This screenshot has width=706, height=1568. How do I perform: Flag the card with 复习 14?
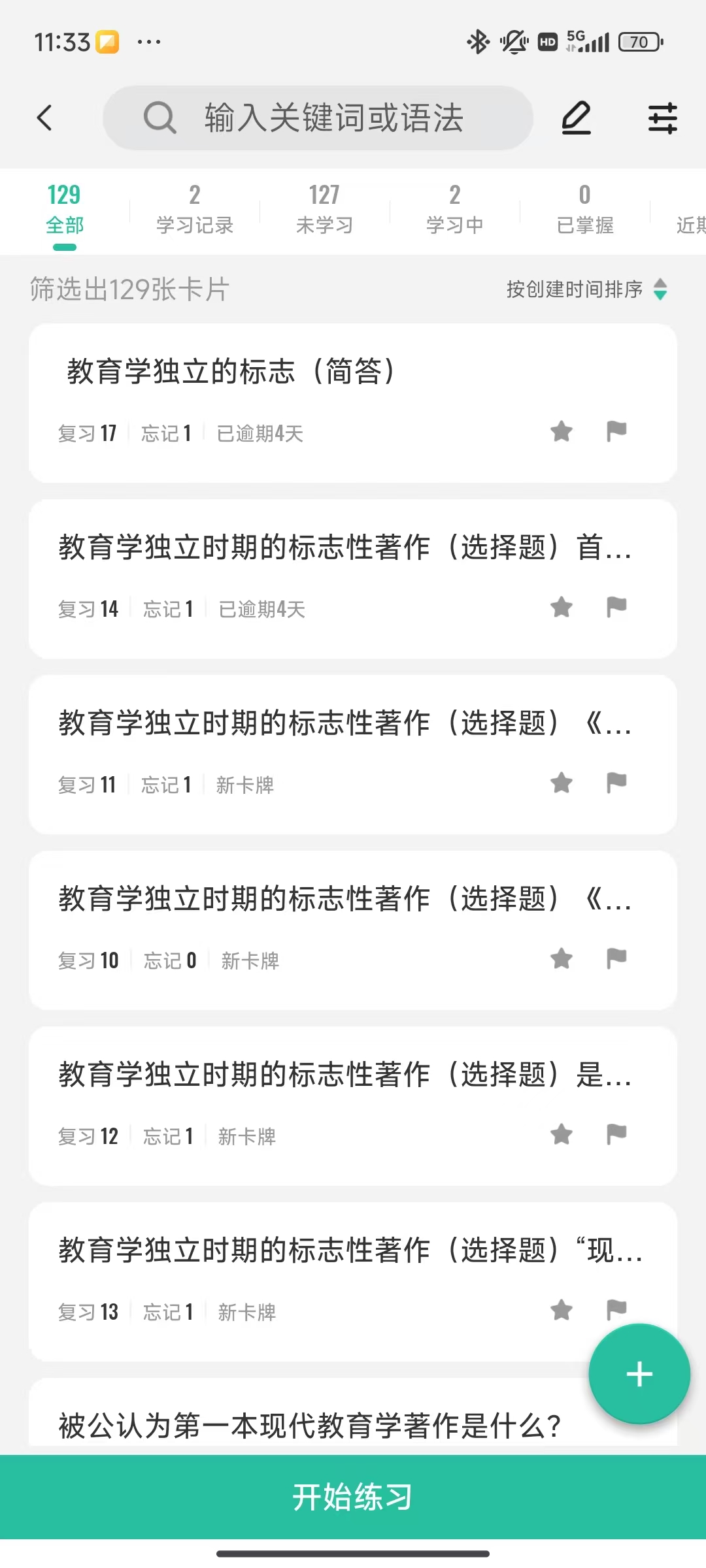616,607
